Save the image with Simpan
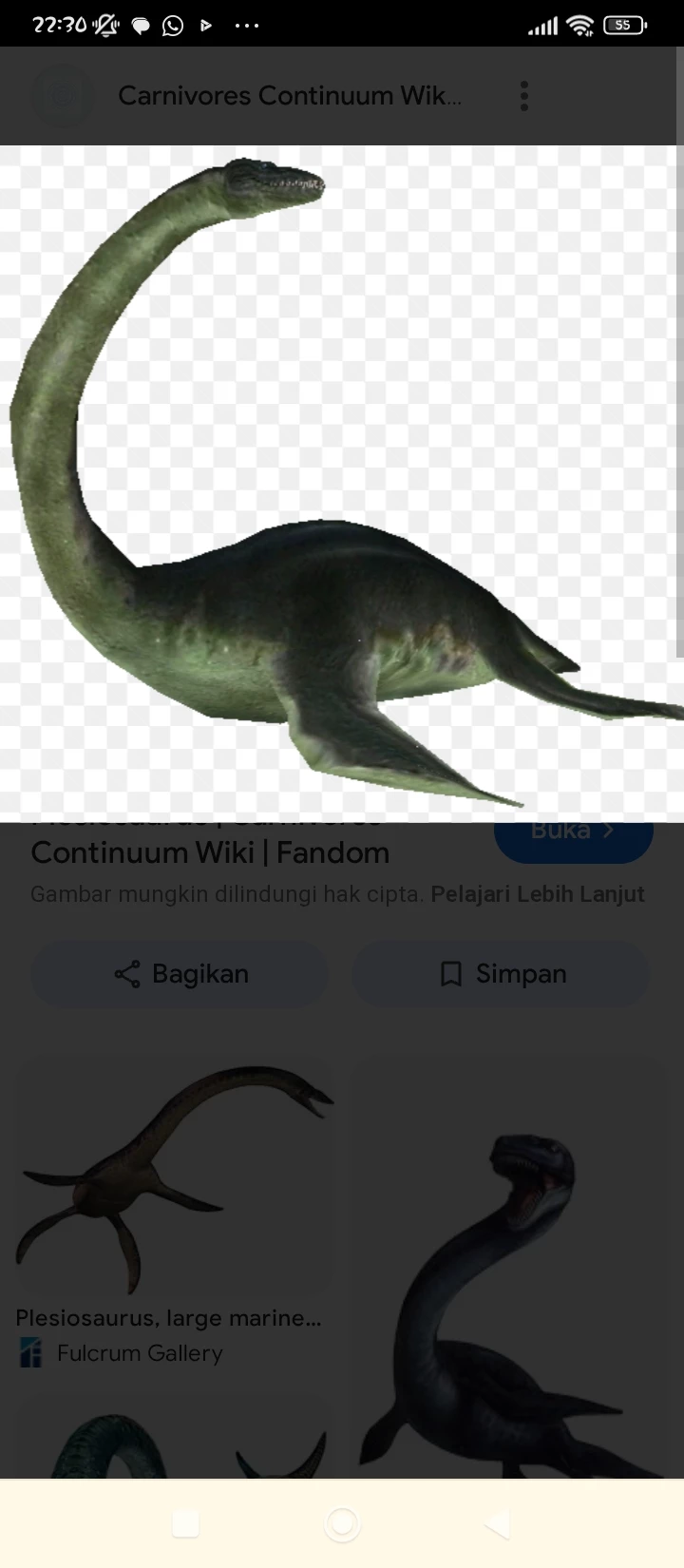 pyautogui.click(x=501, y=974)
